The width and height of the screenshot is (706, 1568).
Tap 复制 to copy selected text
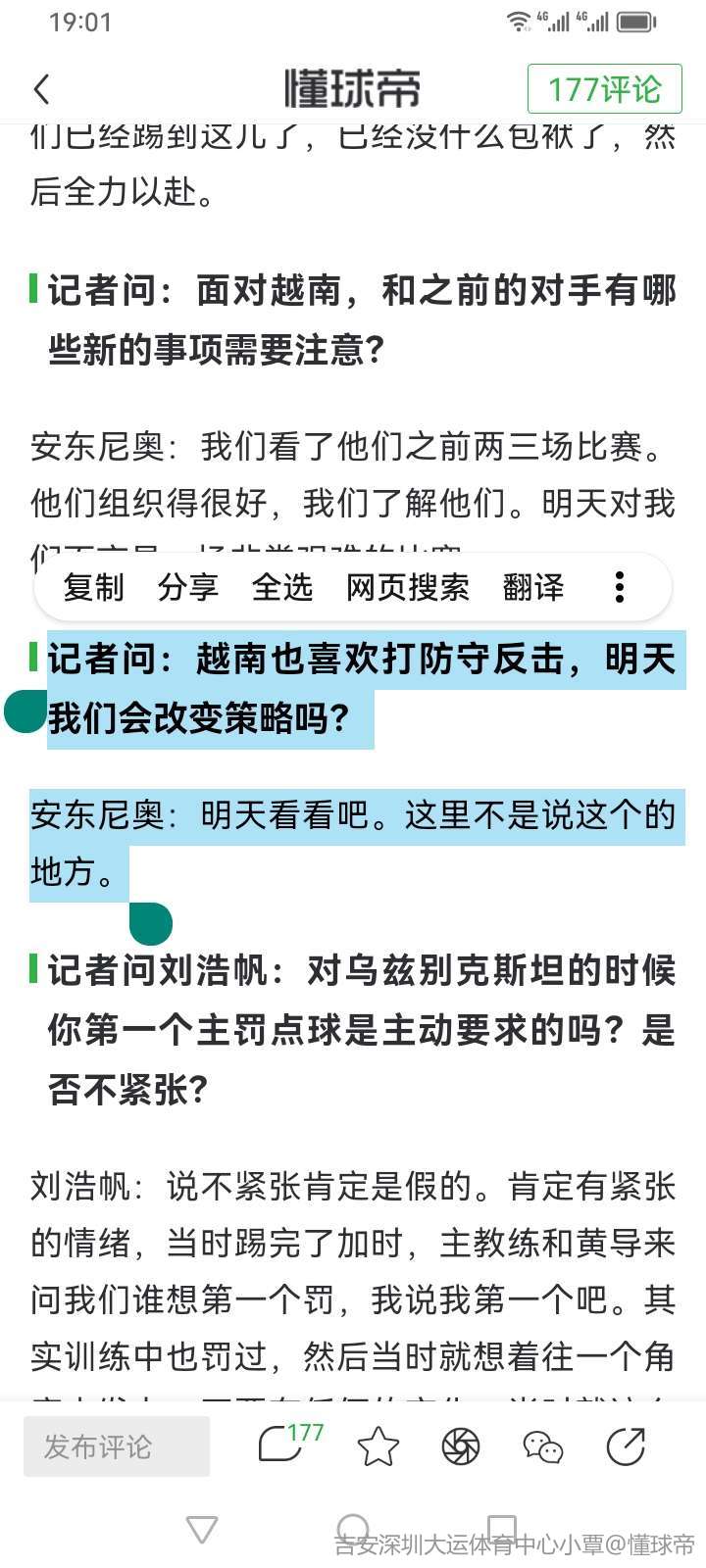click(x=94, y=587)
